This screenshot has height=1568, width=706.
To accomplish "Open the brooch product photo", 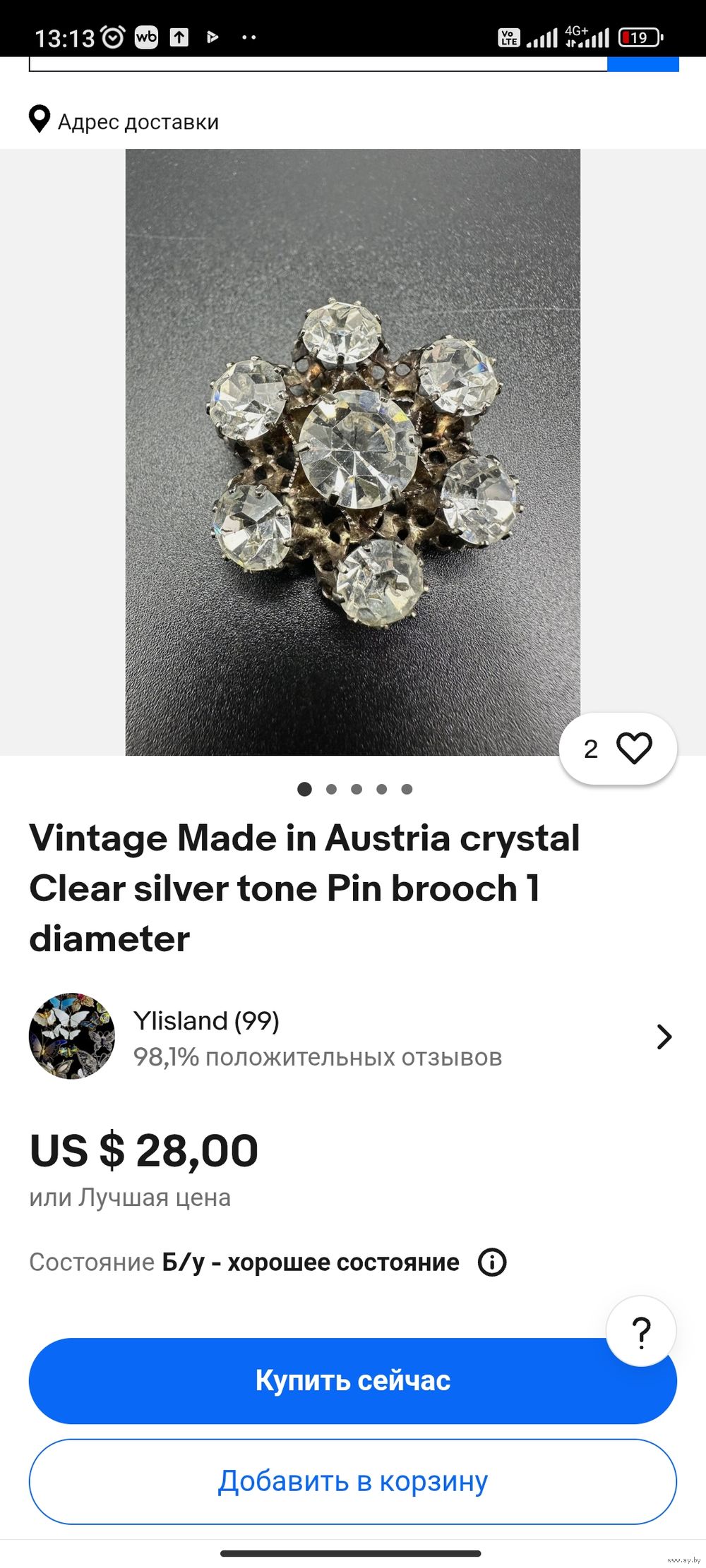I will click(352, 452).
